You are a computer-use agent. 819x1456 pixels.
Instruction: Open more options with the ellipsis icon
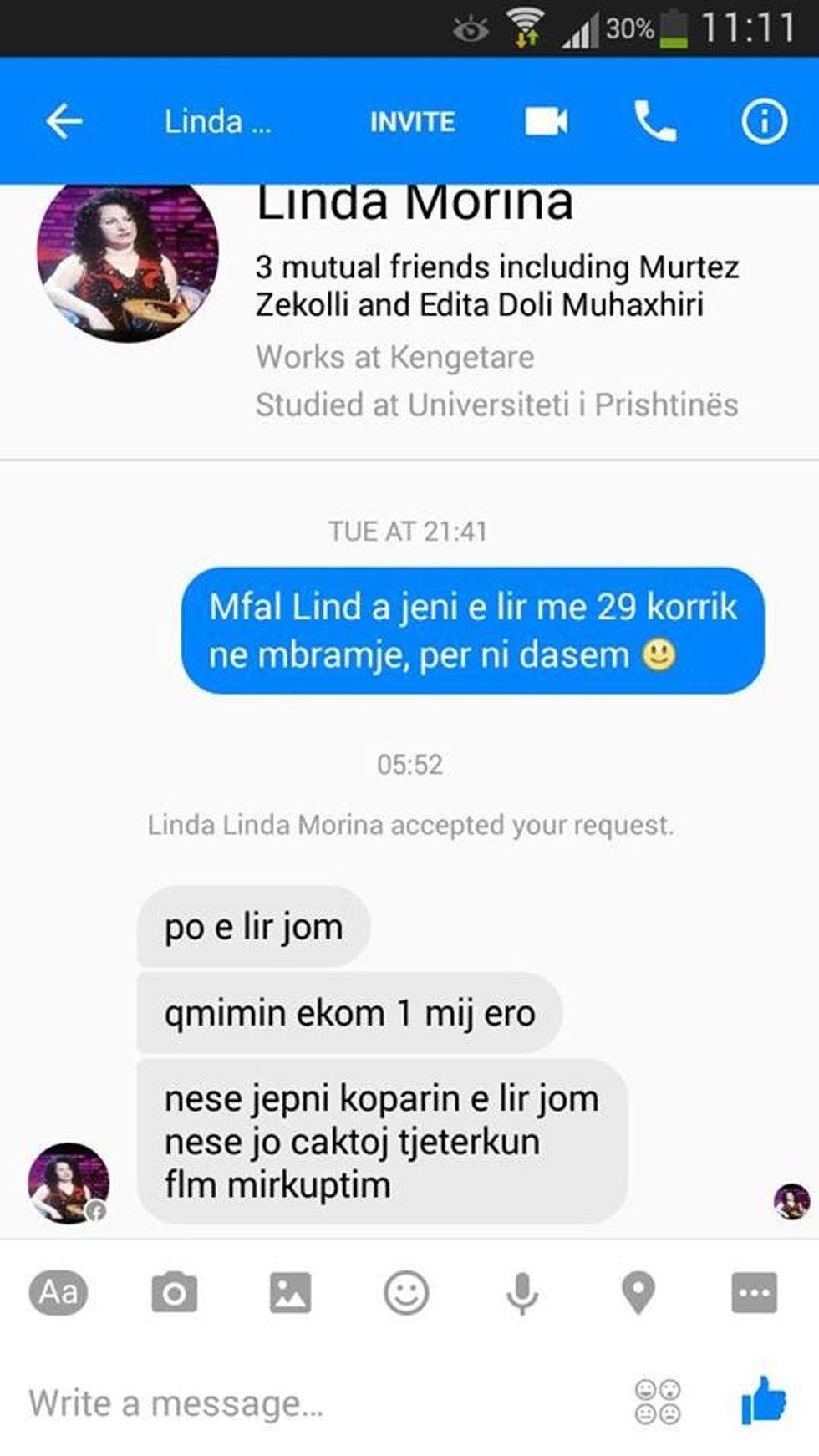(753, 1292)
